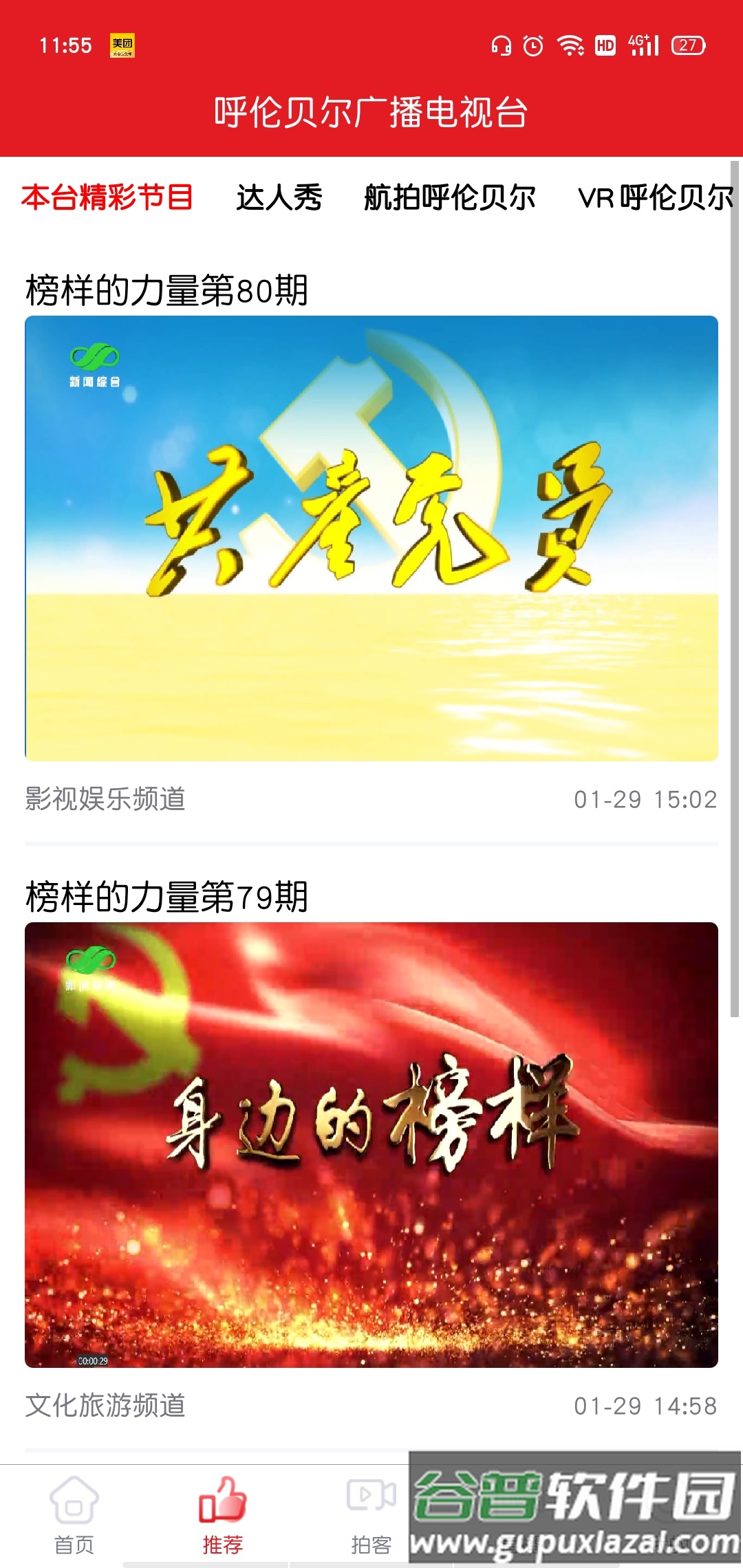The image size is (743, 1568).
Task: Tap the 文化旅游频道 channel label
Action: coord(105,1404)
